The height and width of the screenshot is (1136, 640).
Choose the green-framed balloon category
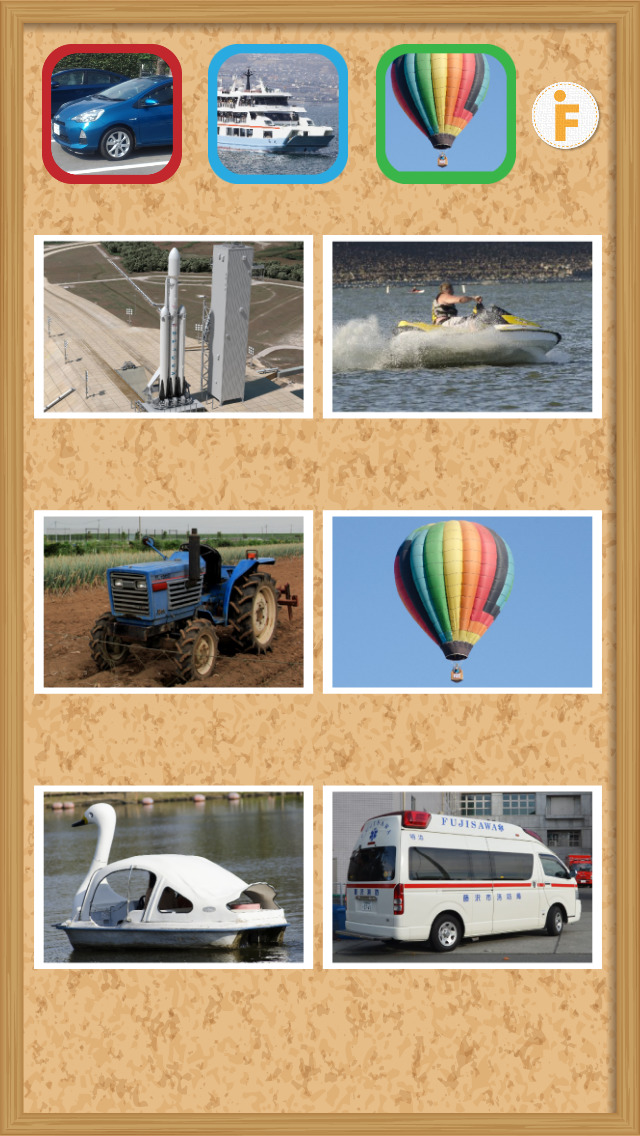coord(446,114)
